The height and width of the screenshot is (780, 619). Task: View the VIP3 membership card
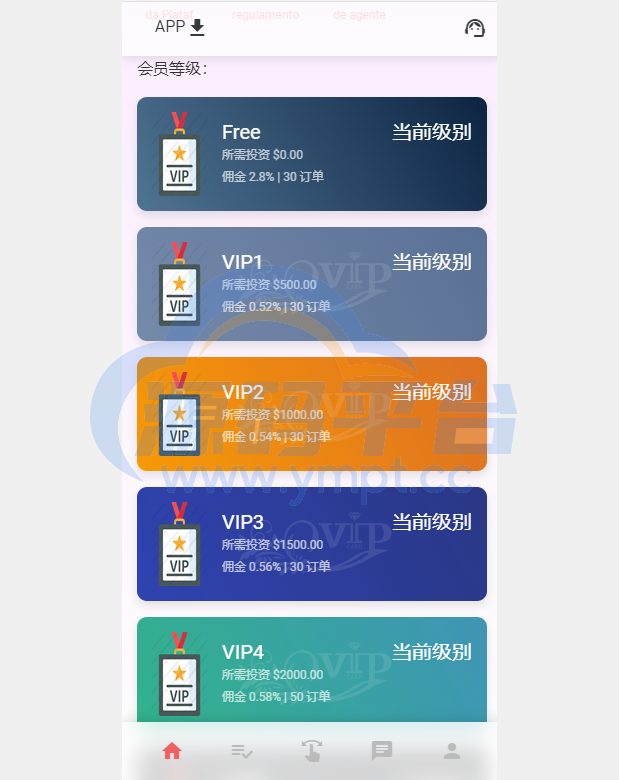coord(312,544)
